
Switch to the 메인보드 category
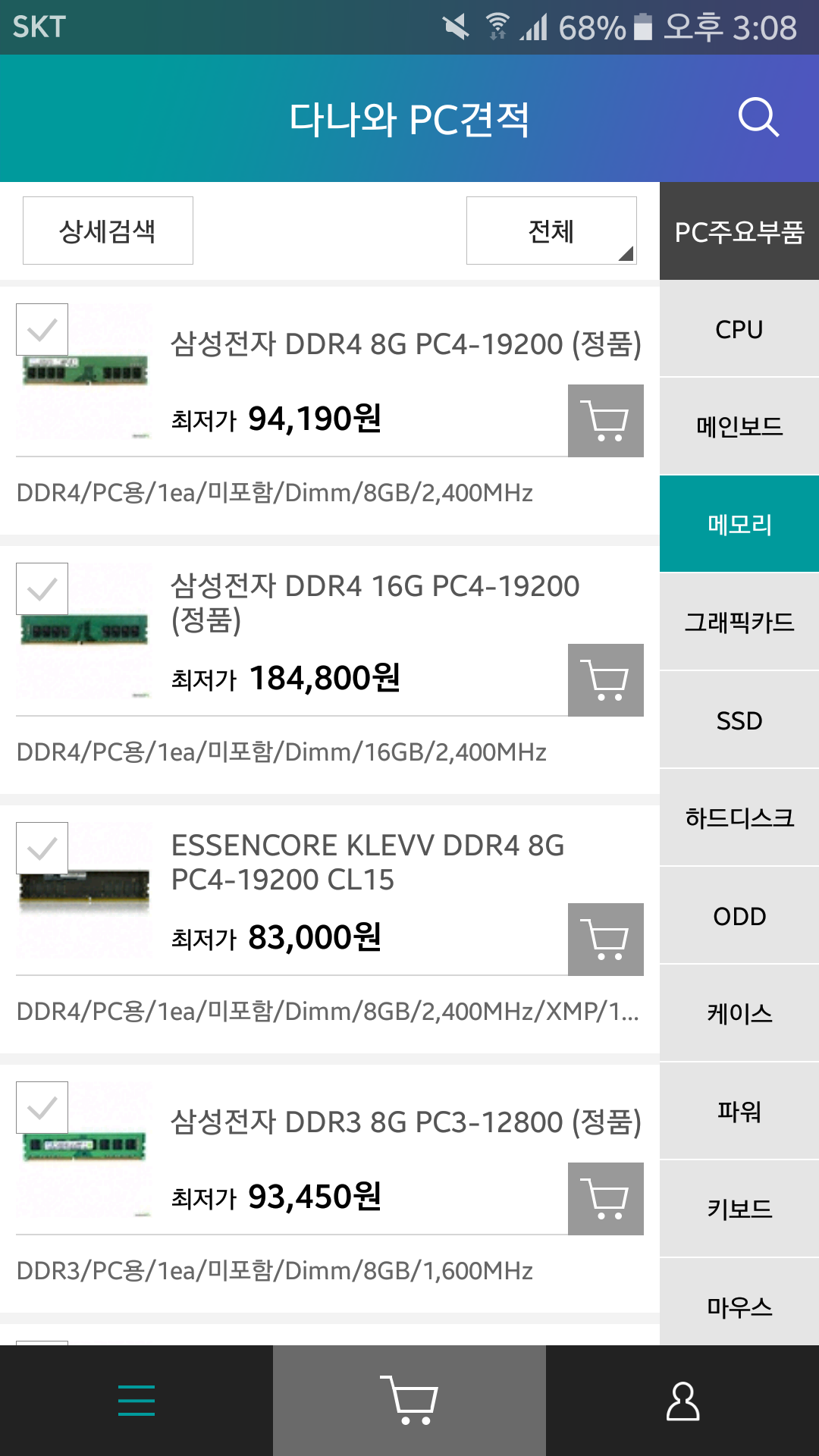(x=739, y=426)
